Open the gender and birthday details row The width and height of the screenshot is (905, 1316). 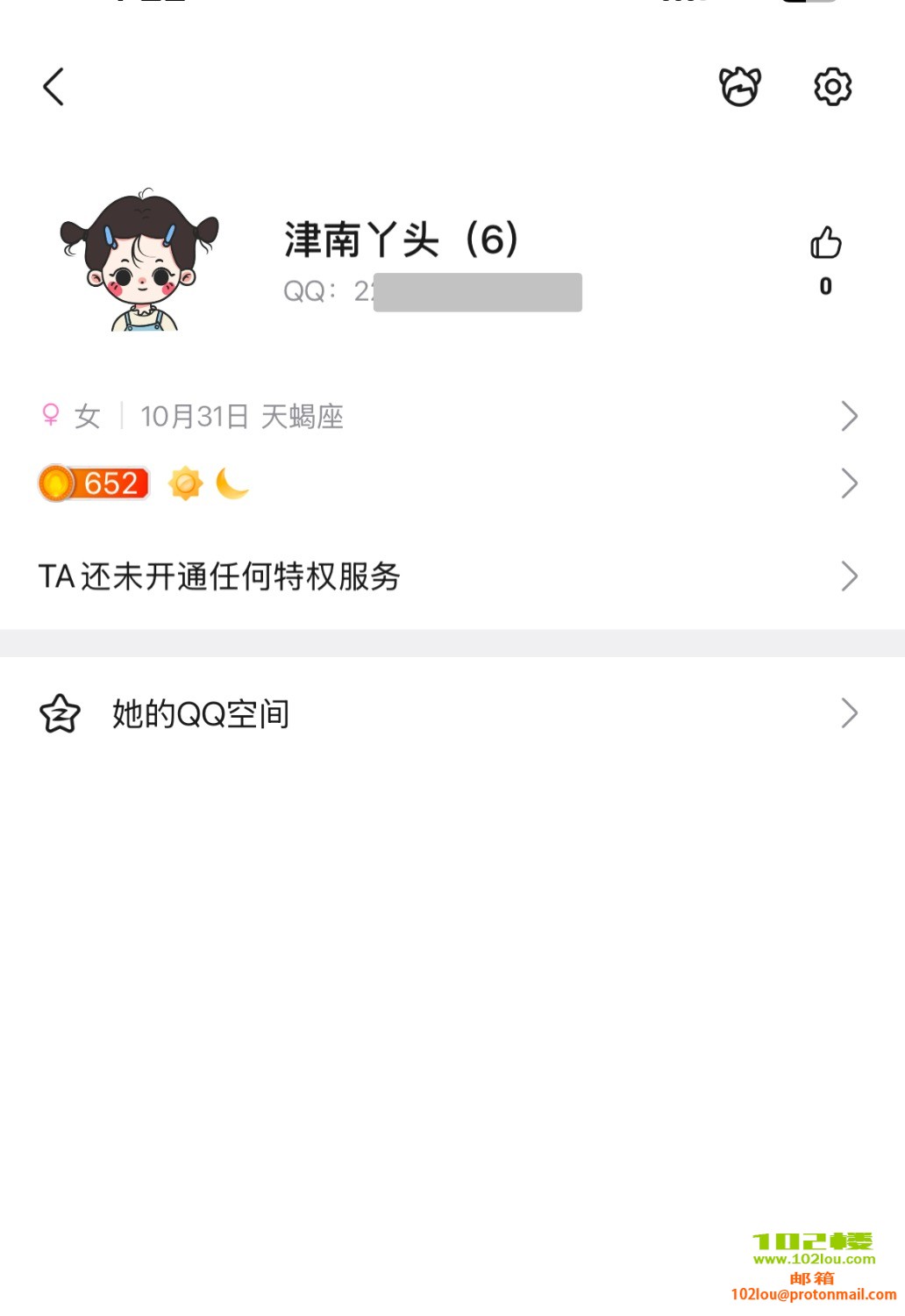pyautogui.click(x=447, y=416)
